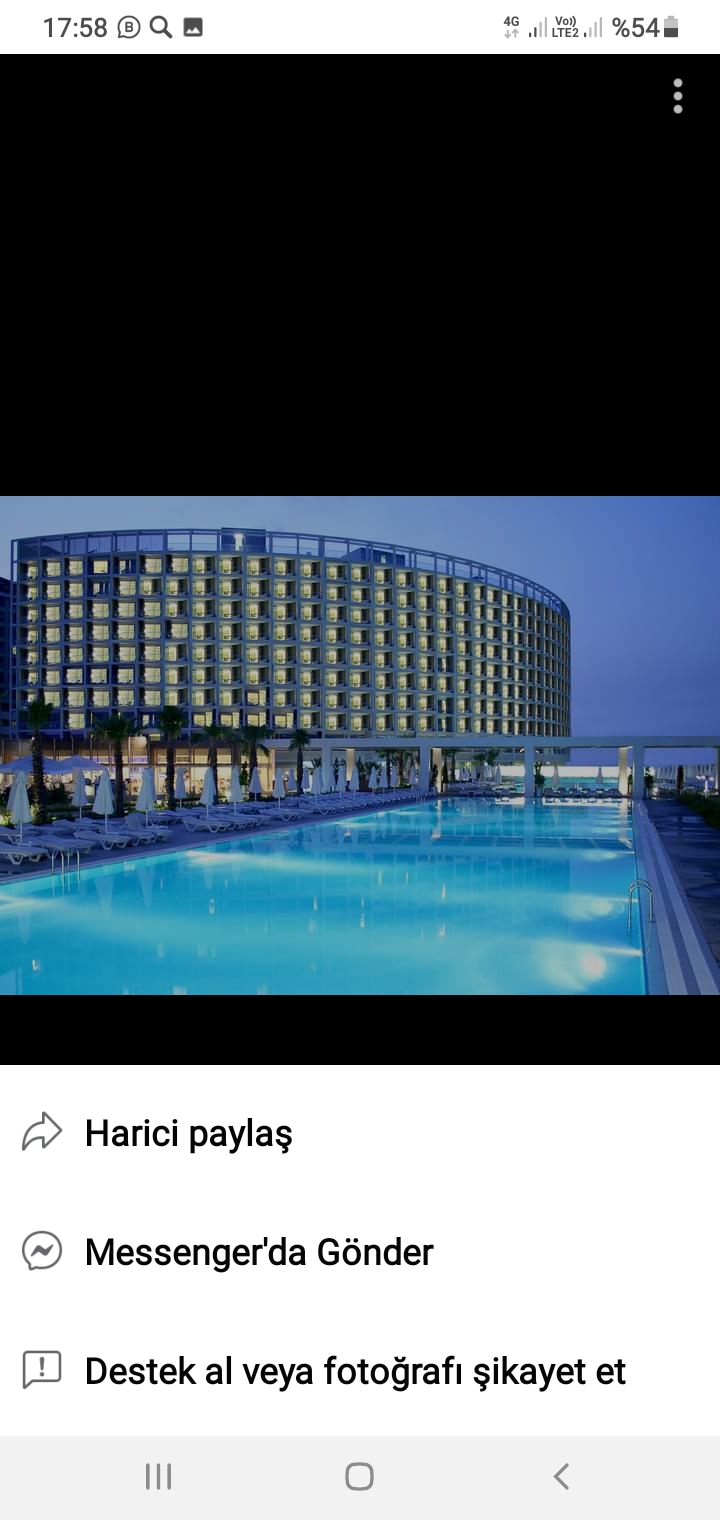
Task: Tap the hotel photo to dismiss the menu
Action: 360,745
